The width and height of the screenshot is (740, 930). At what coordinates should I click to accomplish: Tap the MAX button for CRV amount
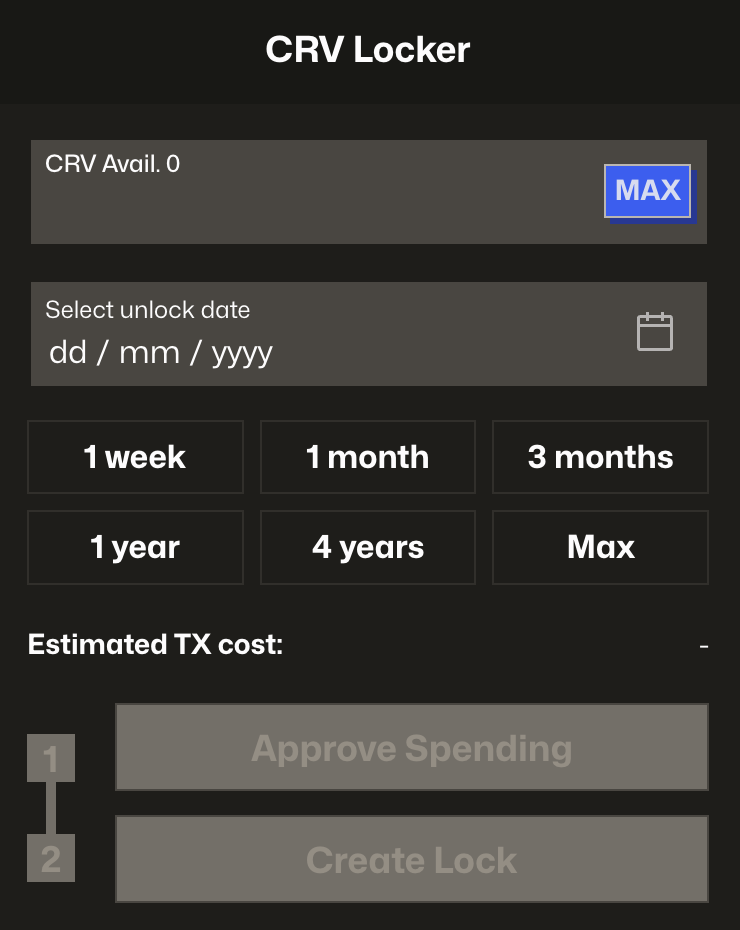coord(648,190)
